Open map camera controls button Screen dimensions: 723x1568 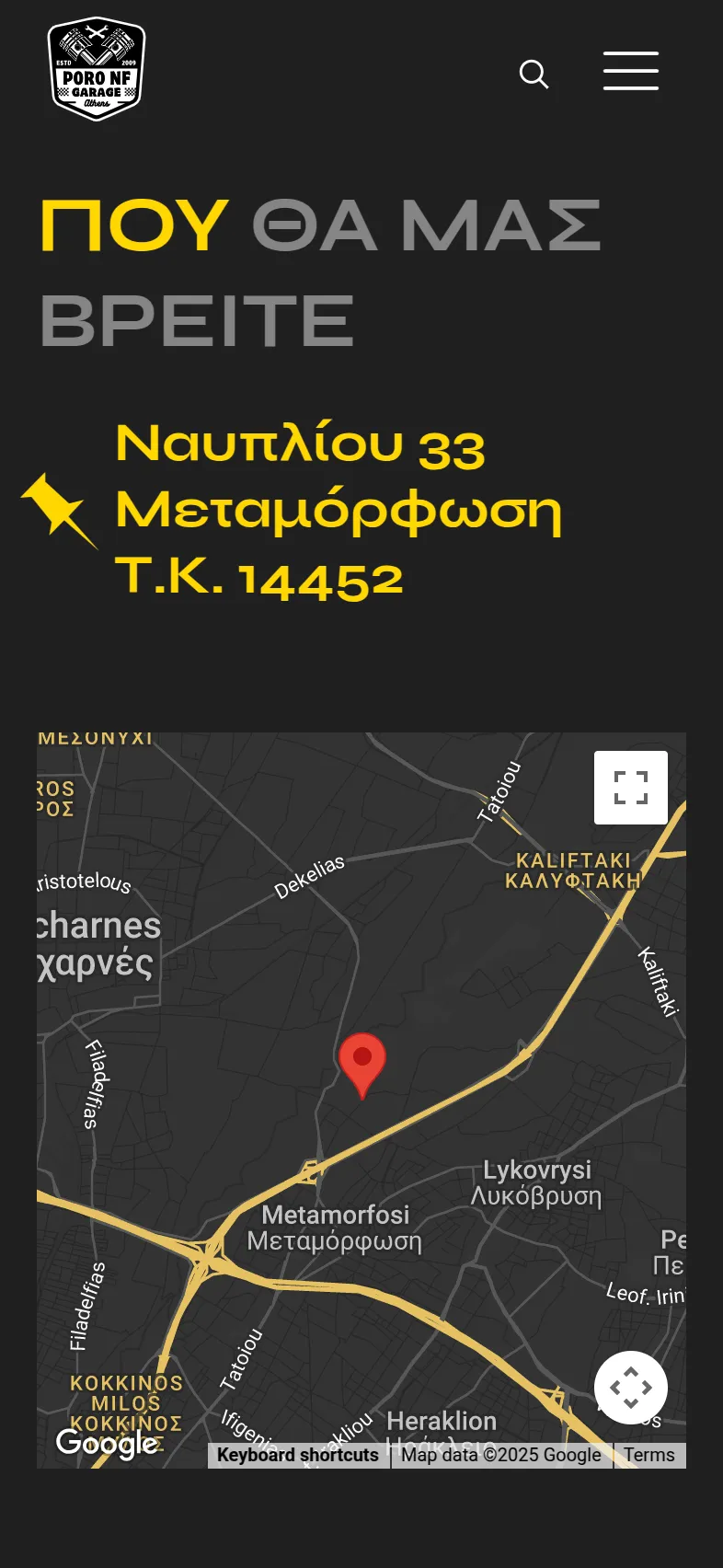click(x=631, y=1388)
